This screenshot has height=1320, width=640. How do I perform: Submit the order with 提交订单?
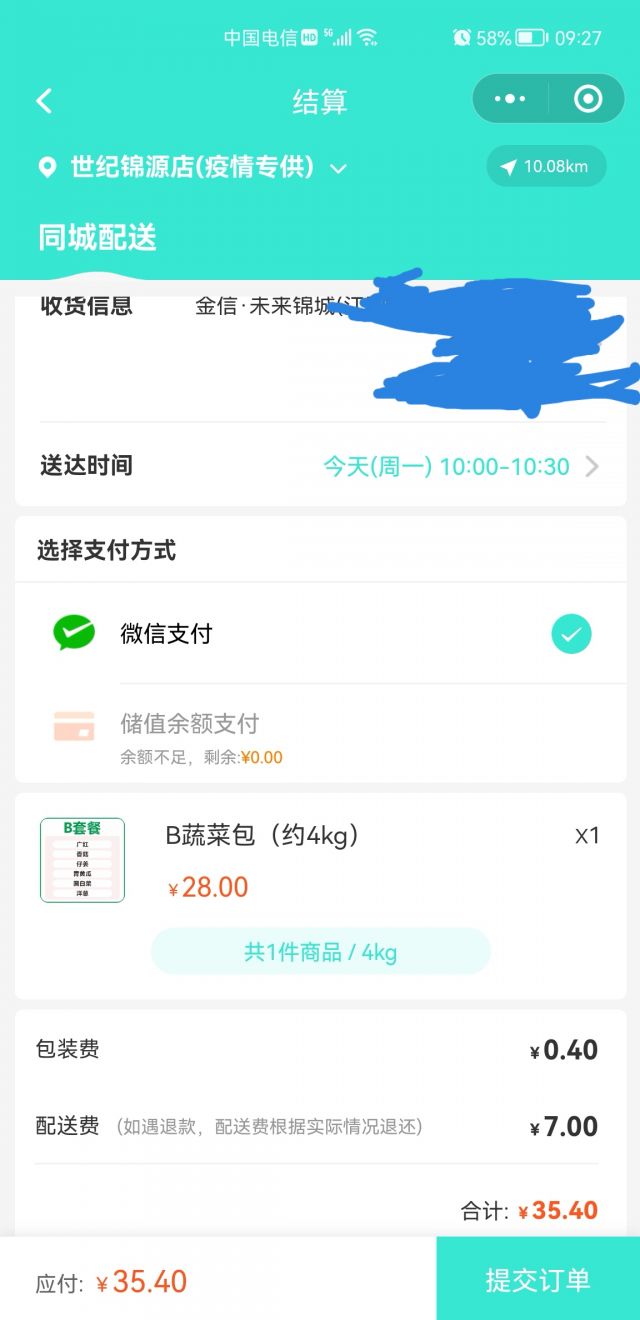coord(538,1280)
